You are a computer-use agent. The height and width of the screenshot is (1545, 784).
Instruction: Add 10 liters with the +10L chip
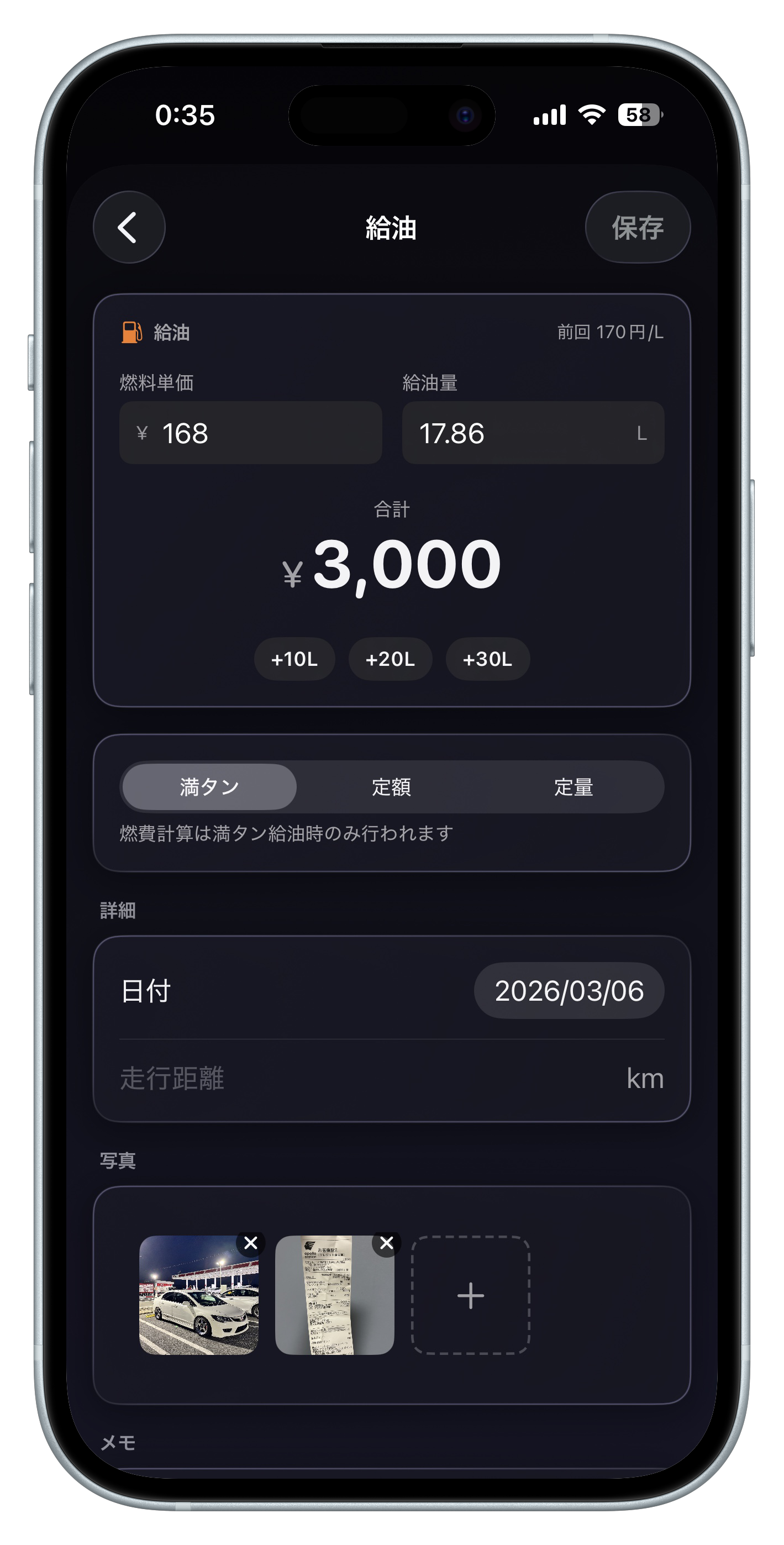[294, 659]
